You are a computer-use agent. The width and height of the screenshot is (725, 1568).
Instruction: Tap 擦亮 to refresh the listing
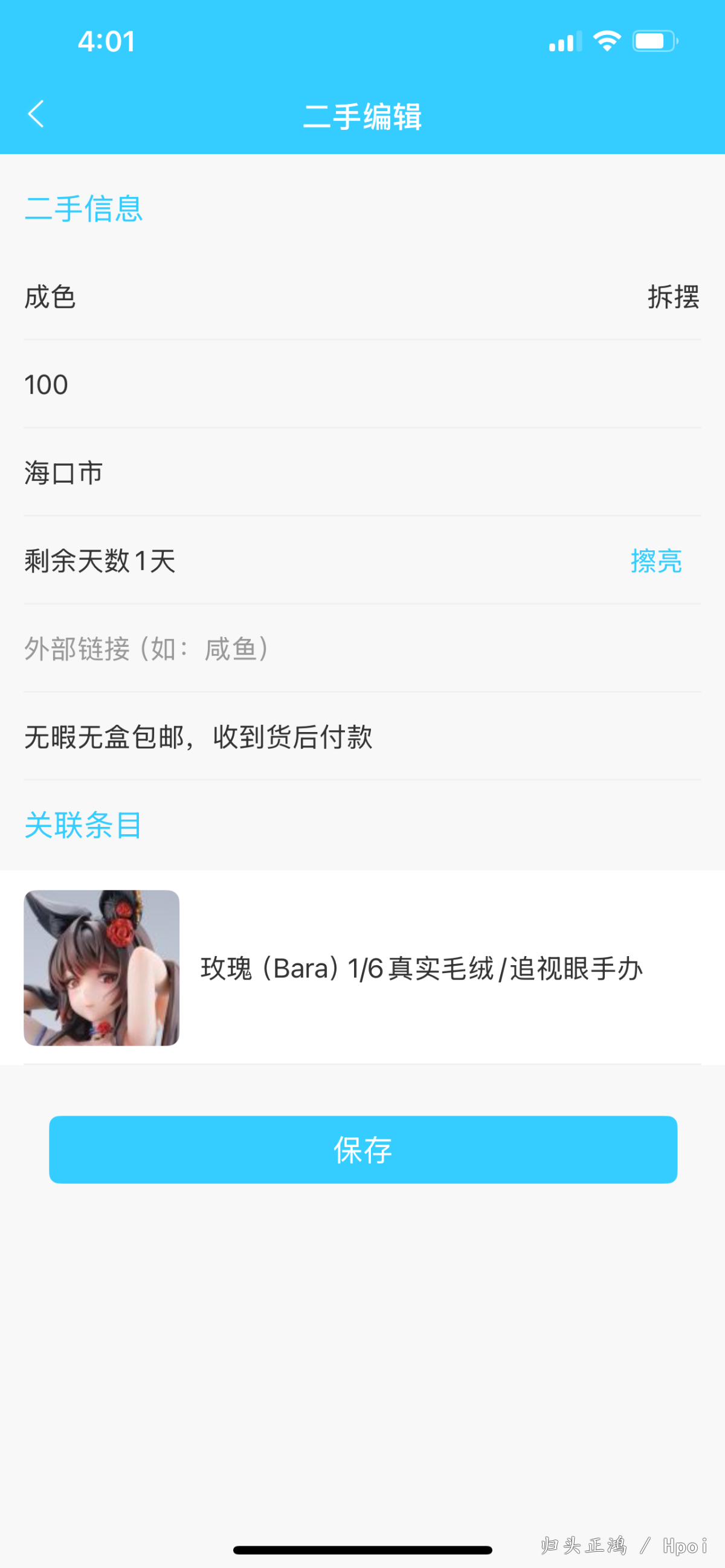click(656, 561)
